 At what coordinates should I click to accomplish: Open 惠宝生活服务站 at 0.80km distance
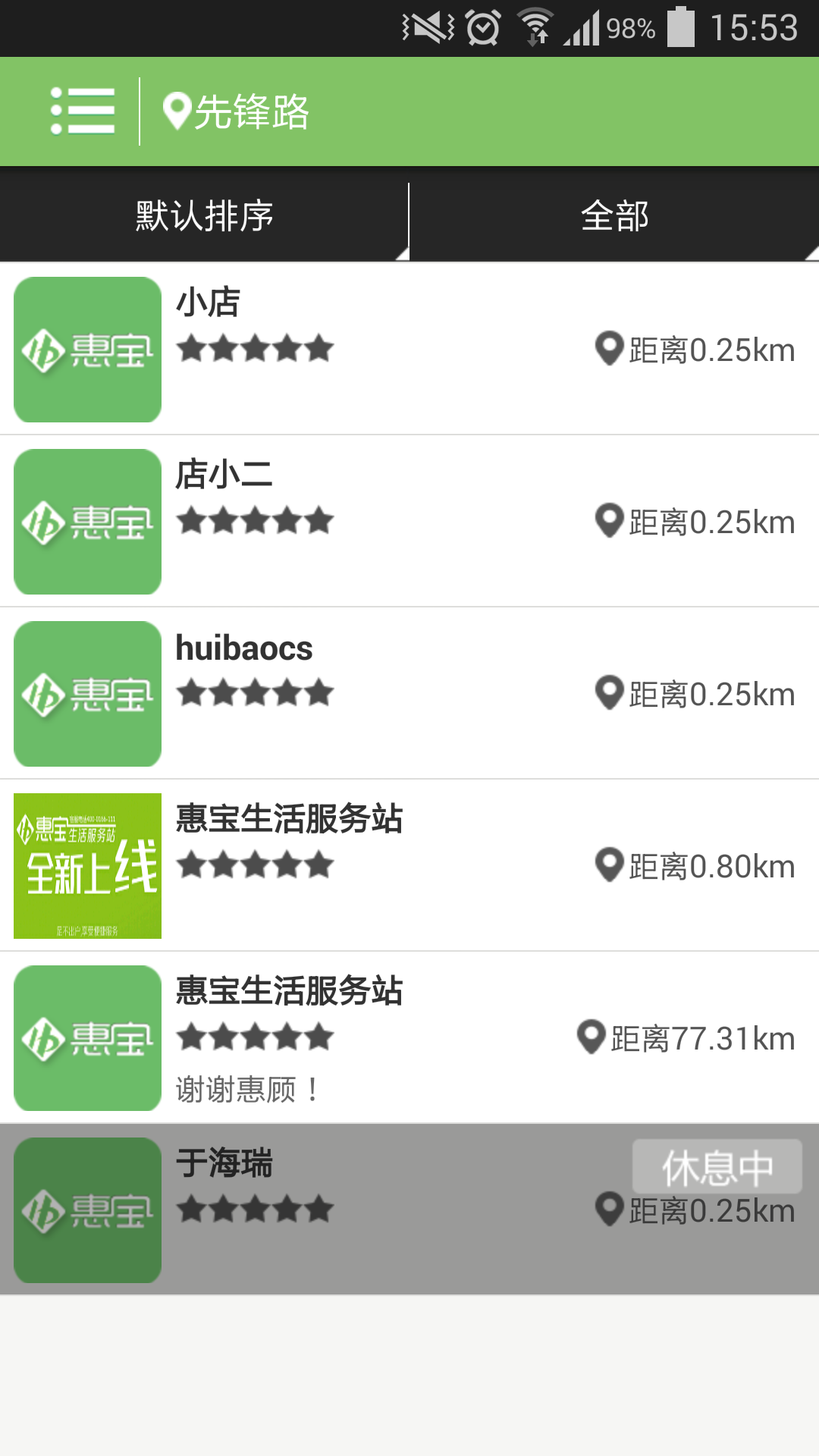(409, 865)
